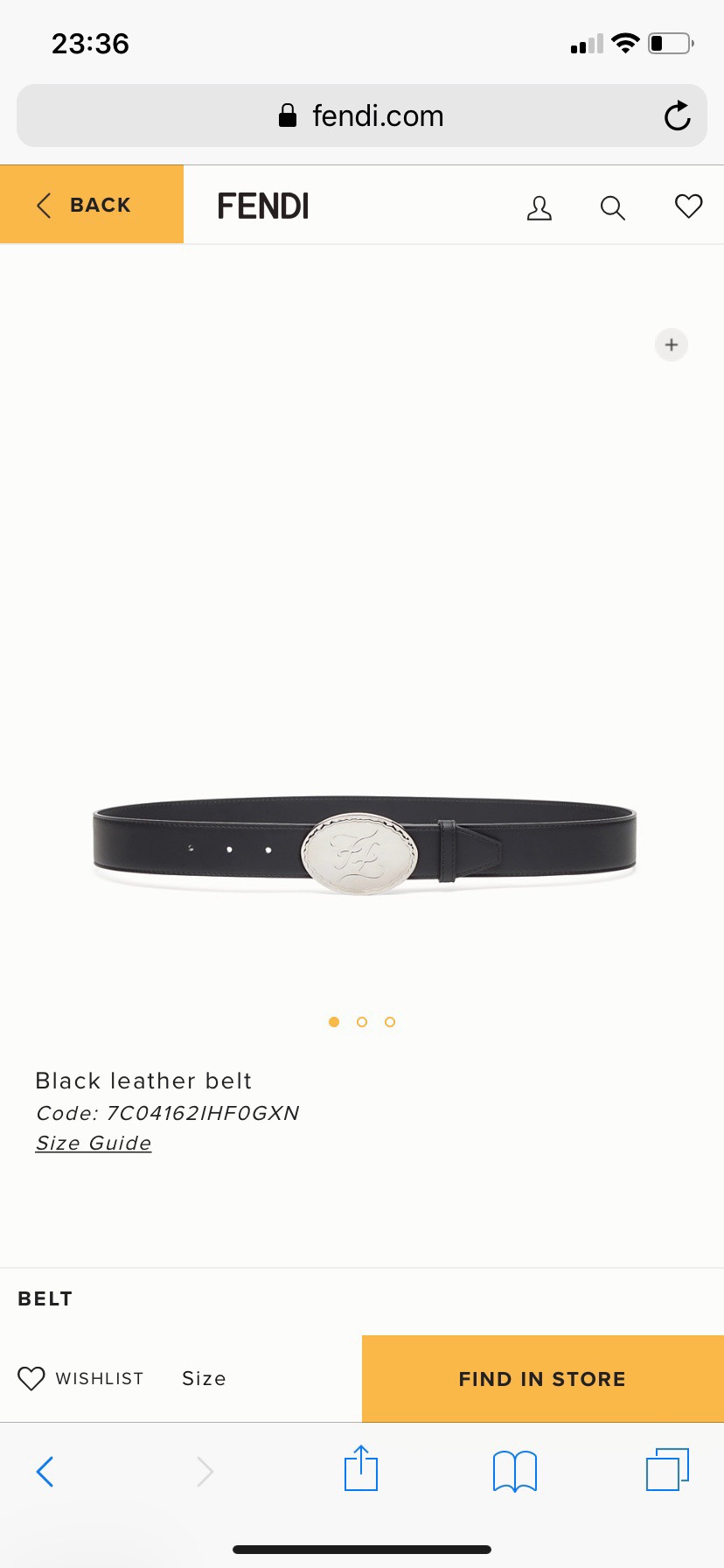This screenshot has height=1568, width=724.
Task: Add the belt to WISHLIST
Action: pos(80,1378)
